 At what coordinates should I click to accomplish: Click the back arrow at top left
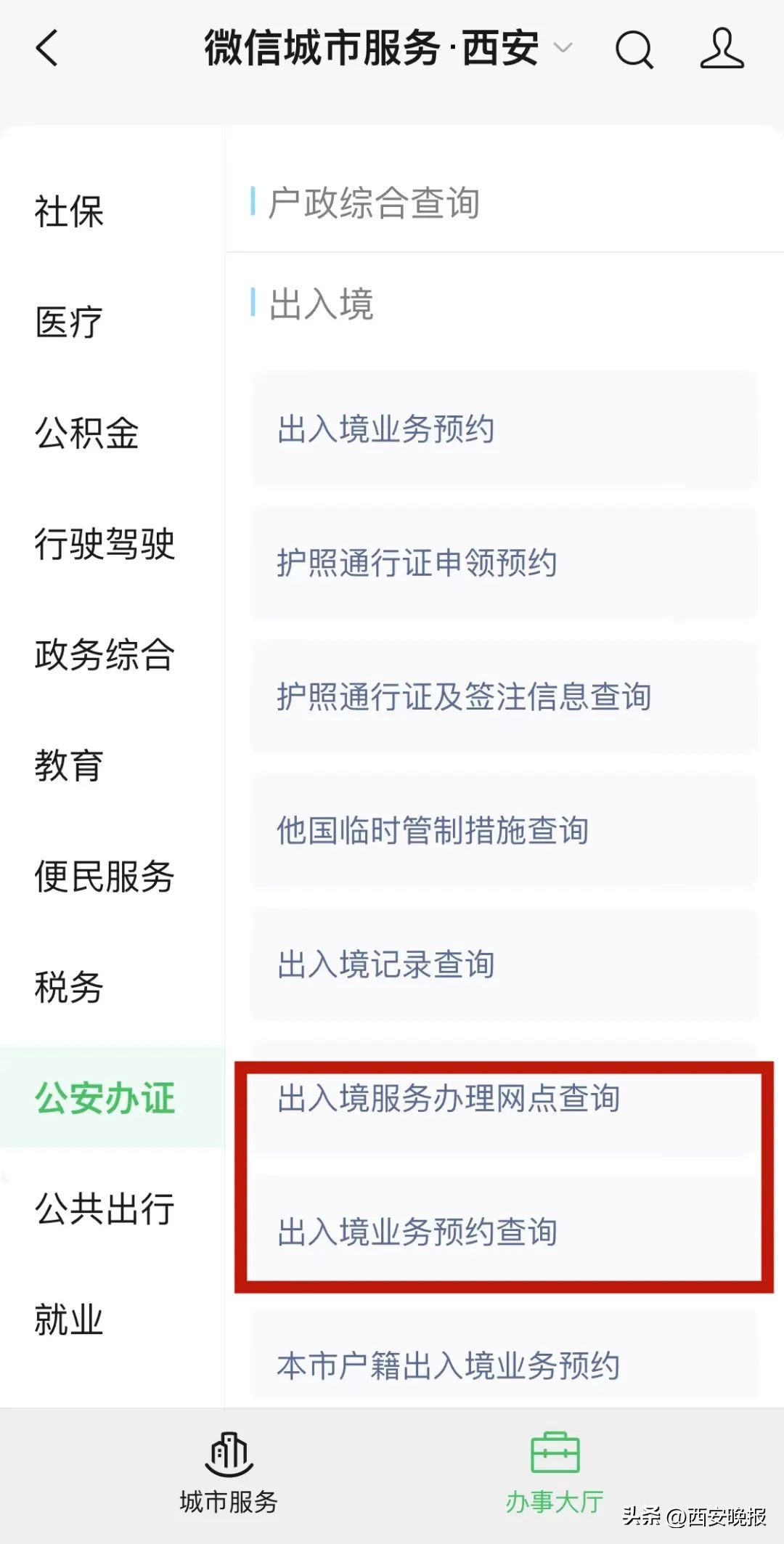click(45, 50)
